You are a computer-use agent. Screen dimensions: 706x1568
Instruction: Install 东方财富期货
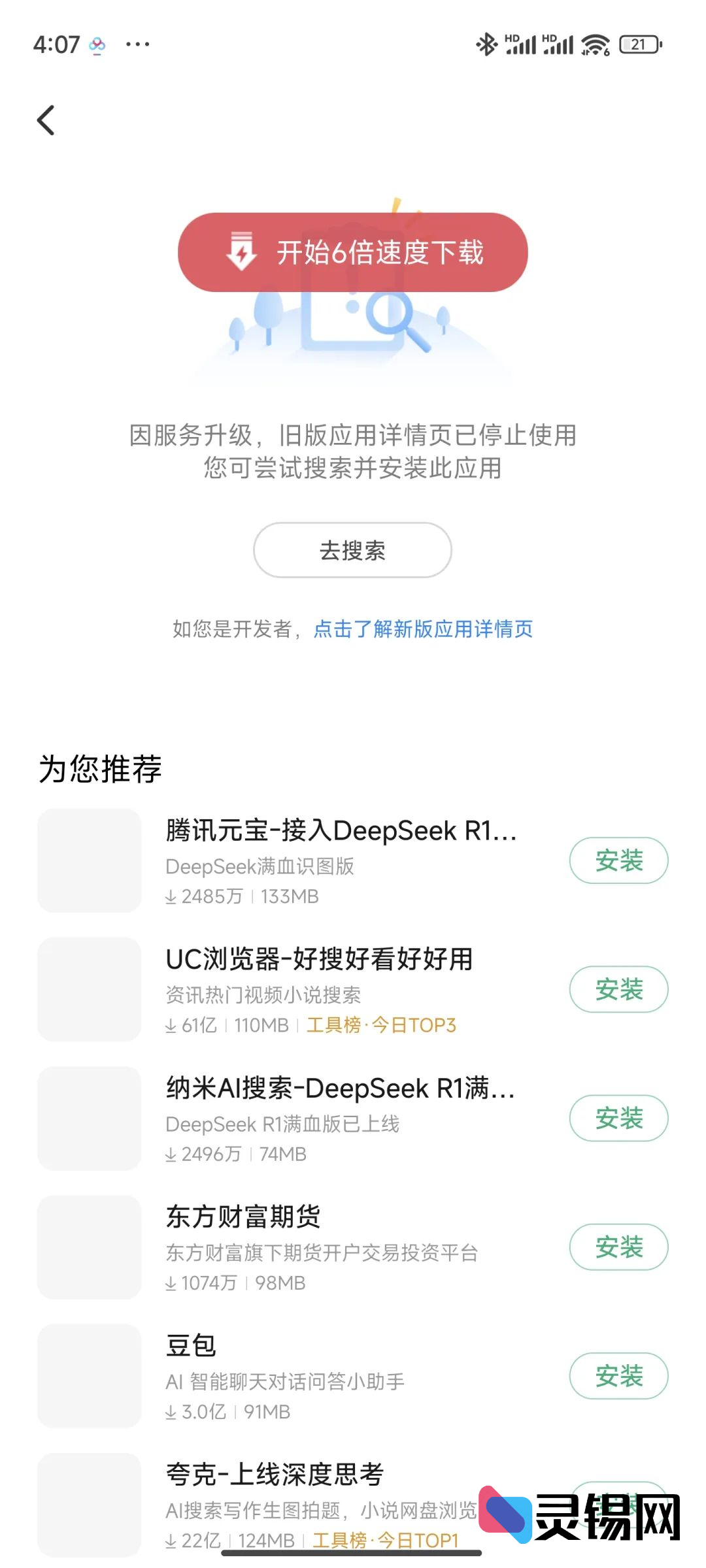tap(618, 1247)
